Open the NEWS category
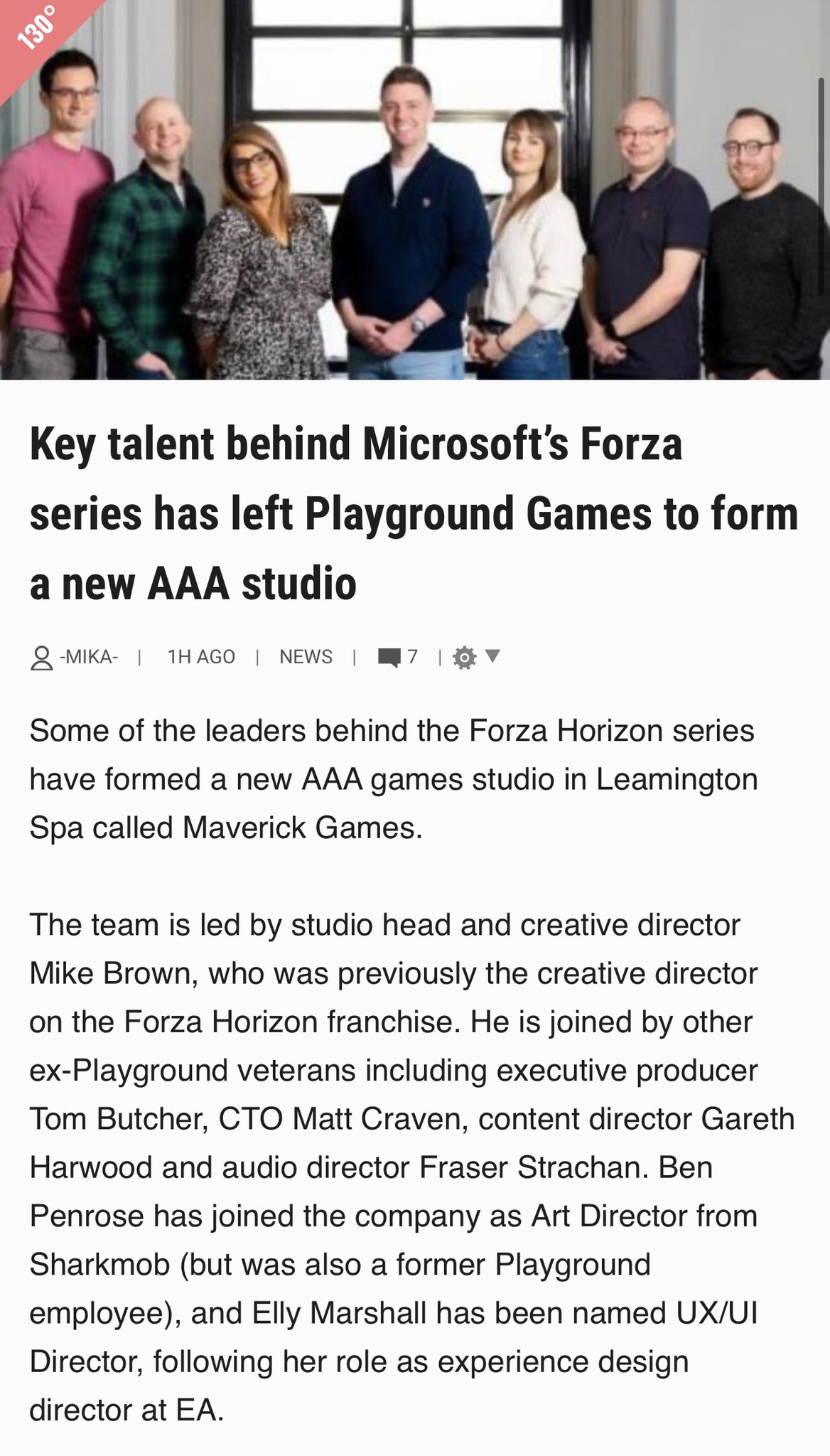 point(306,657)
